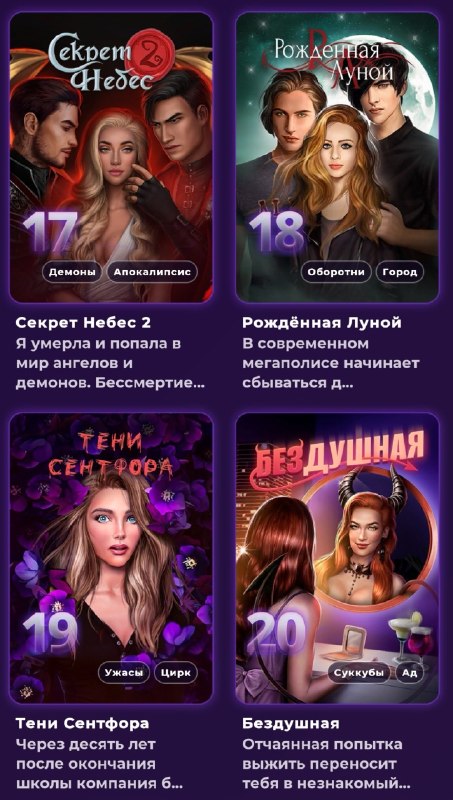Choose the Ужасы tag chip

click(x=124, y=673)
